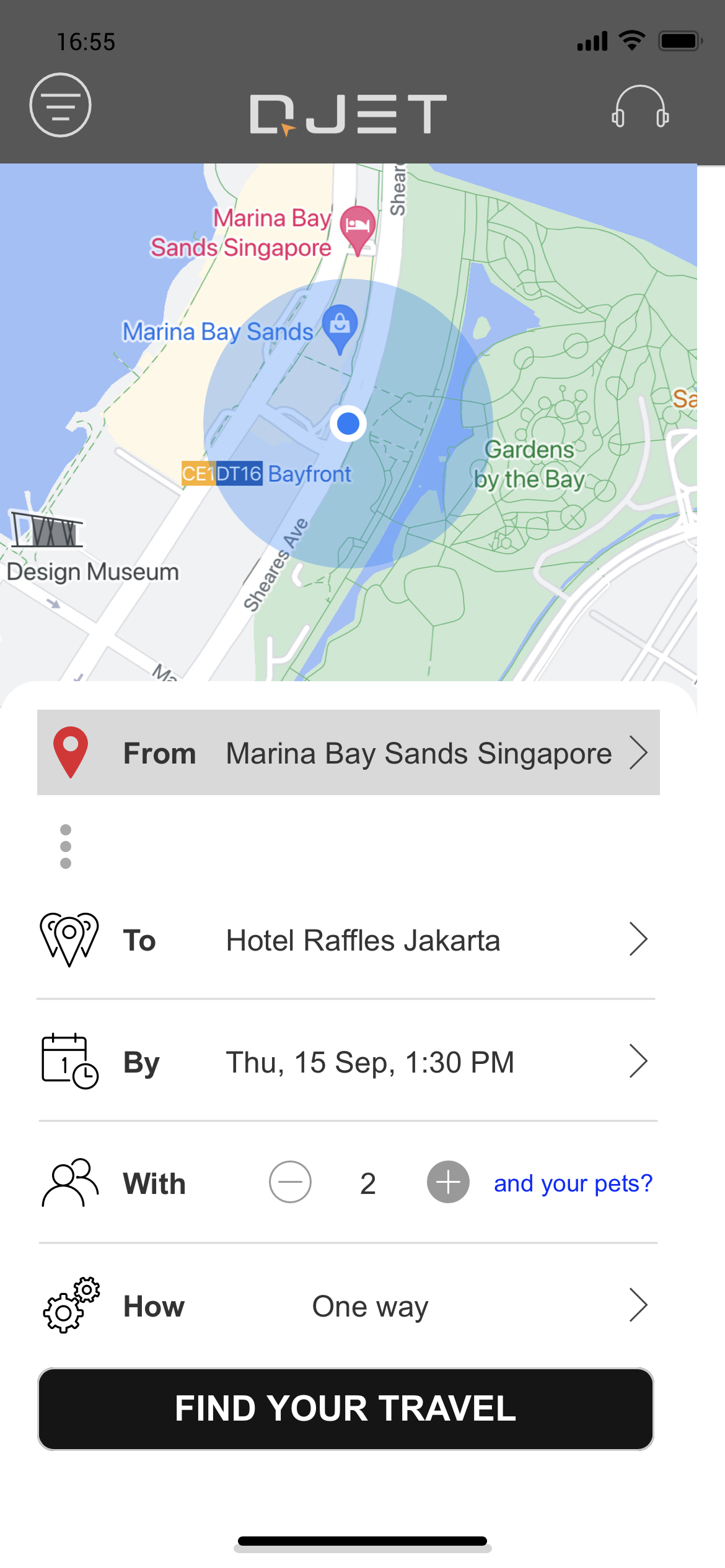The image size is (725, 1568).
Task: Tap FIND YOUR TRAVEL button
Action: [x=346, y=1409]
